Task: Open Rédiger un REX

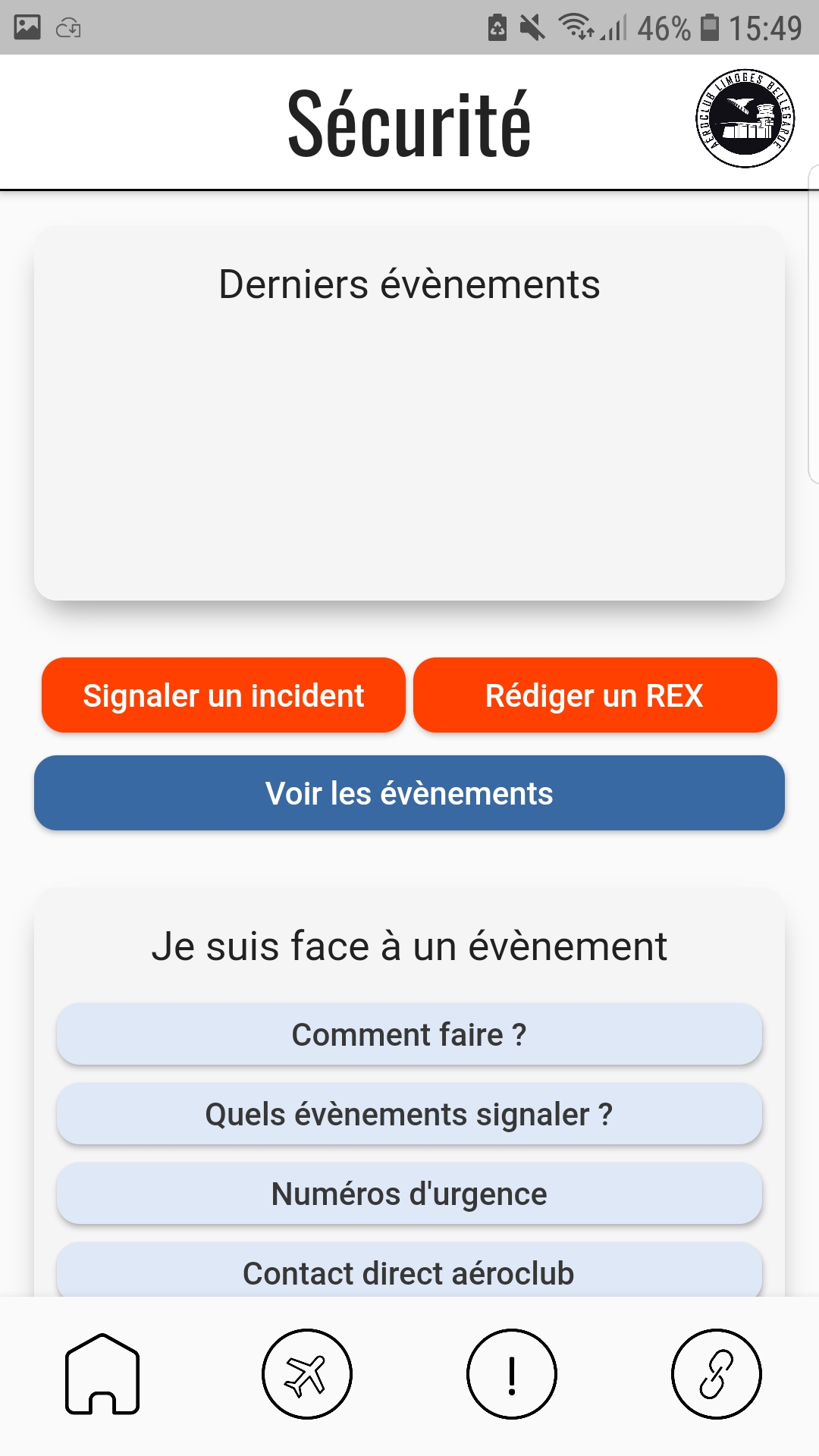Action: pyautogui.click(x=595, y=695)
